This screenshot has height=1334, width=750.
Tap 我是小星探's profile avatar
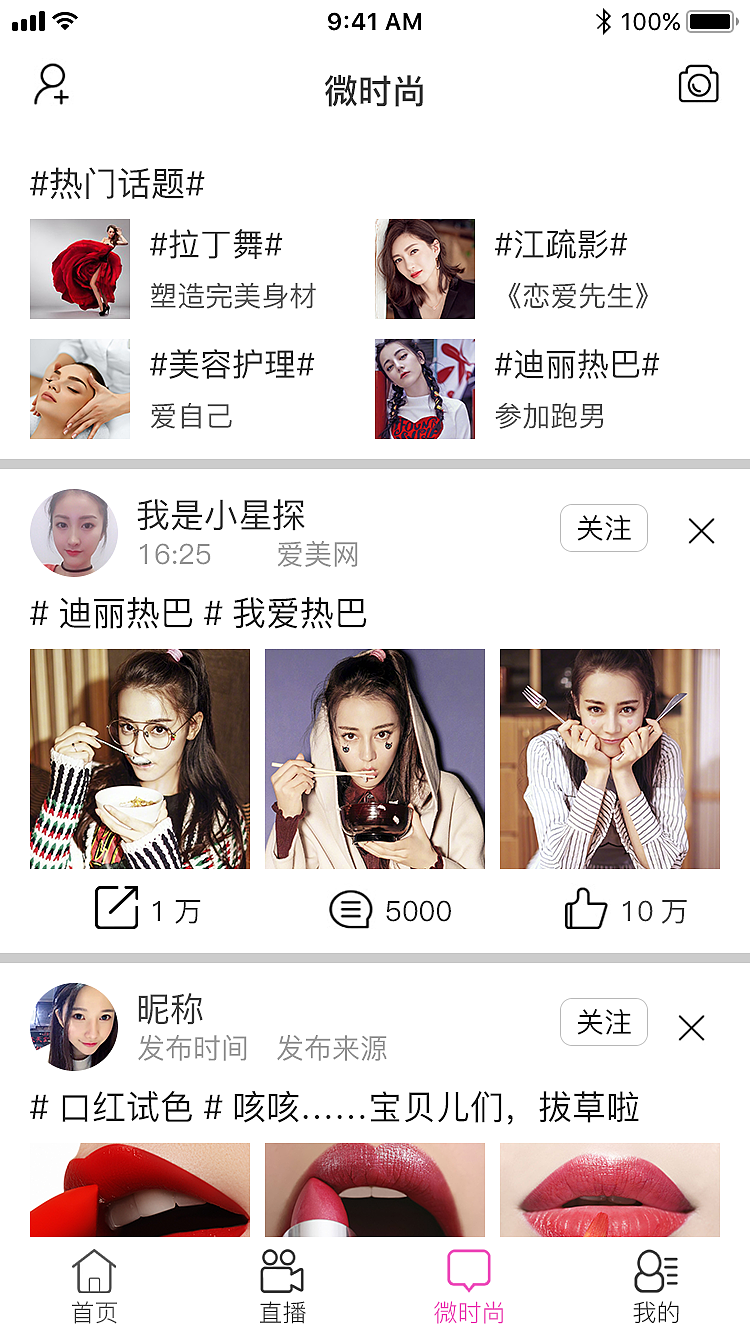coord(74,532)
